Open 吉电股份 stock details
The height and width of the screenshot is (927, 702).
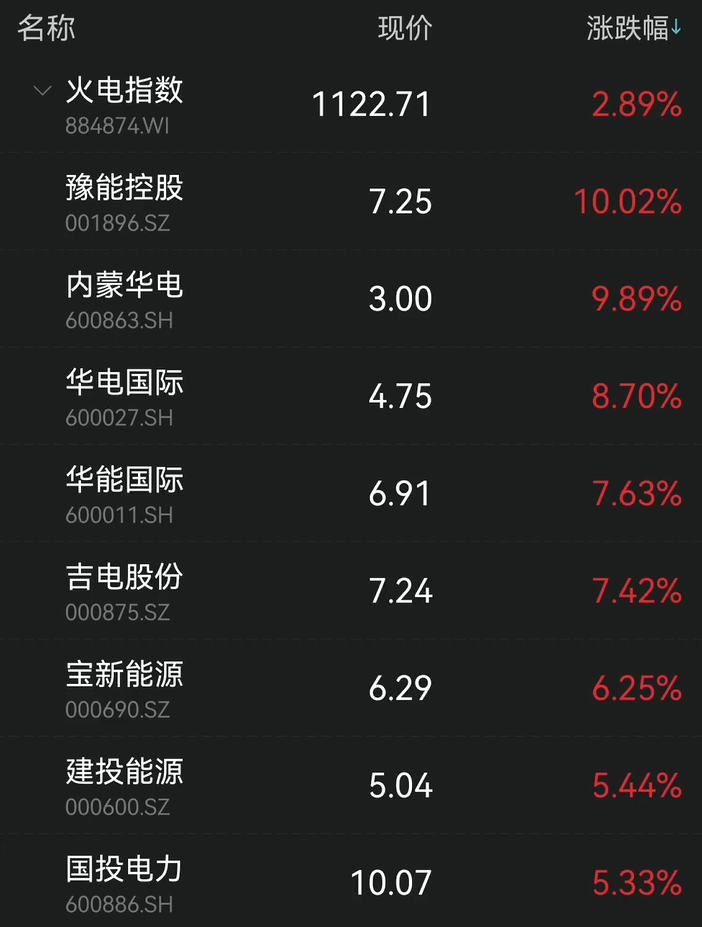125,577
